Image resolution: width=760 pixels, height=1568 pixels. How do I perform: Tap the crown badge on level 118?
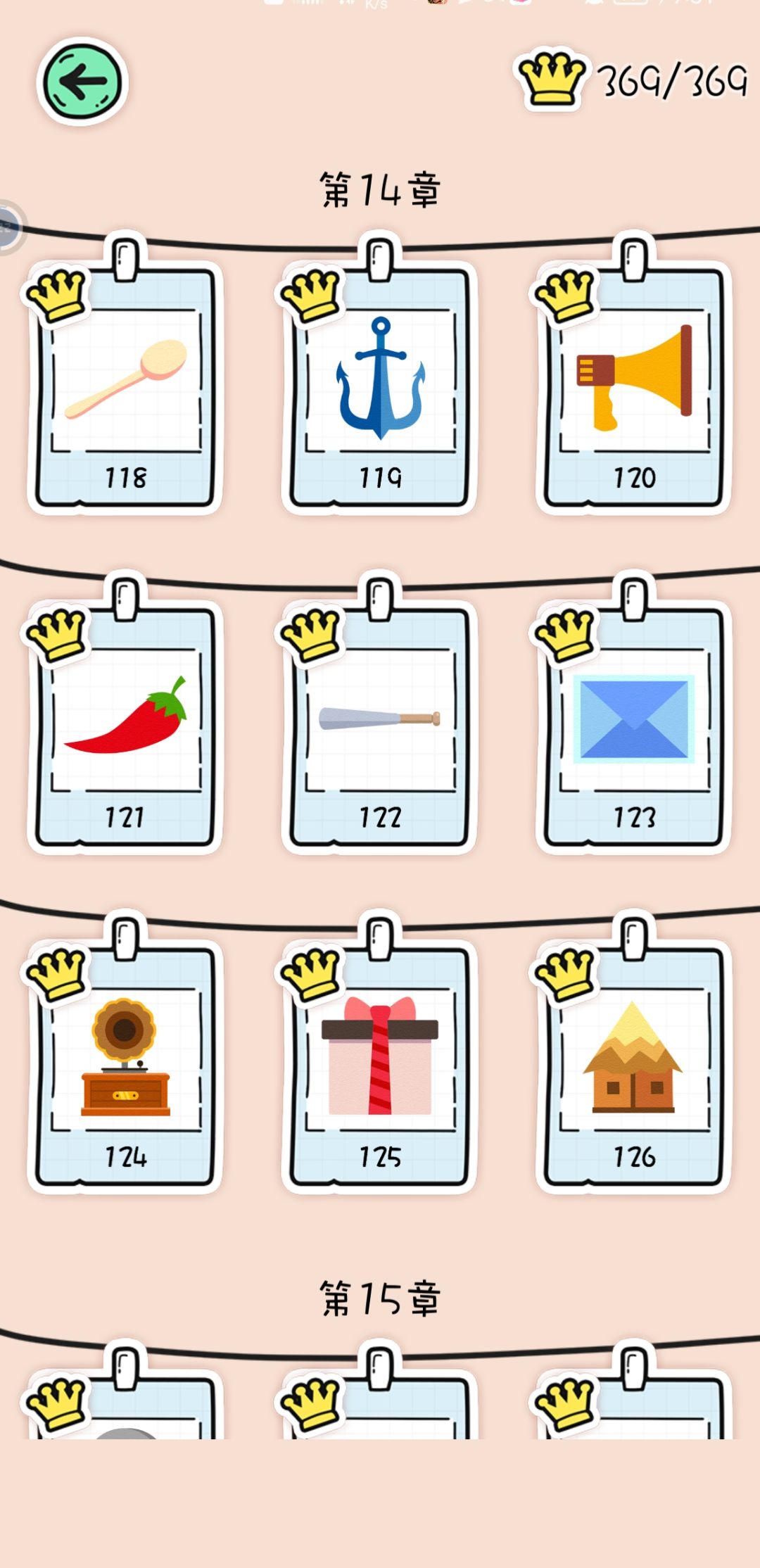coord(56,296)
